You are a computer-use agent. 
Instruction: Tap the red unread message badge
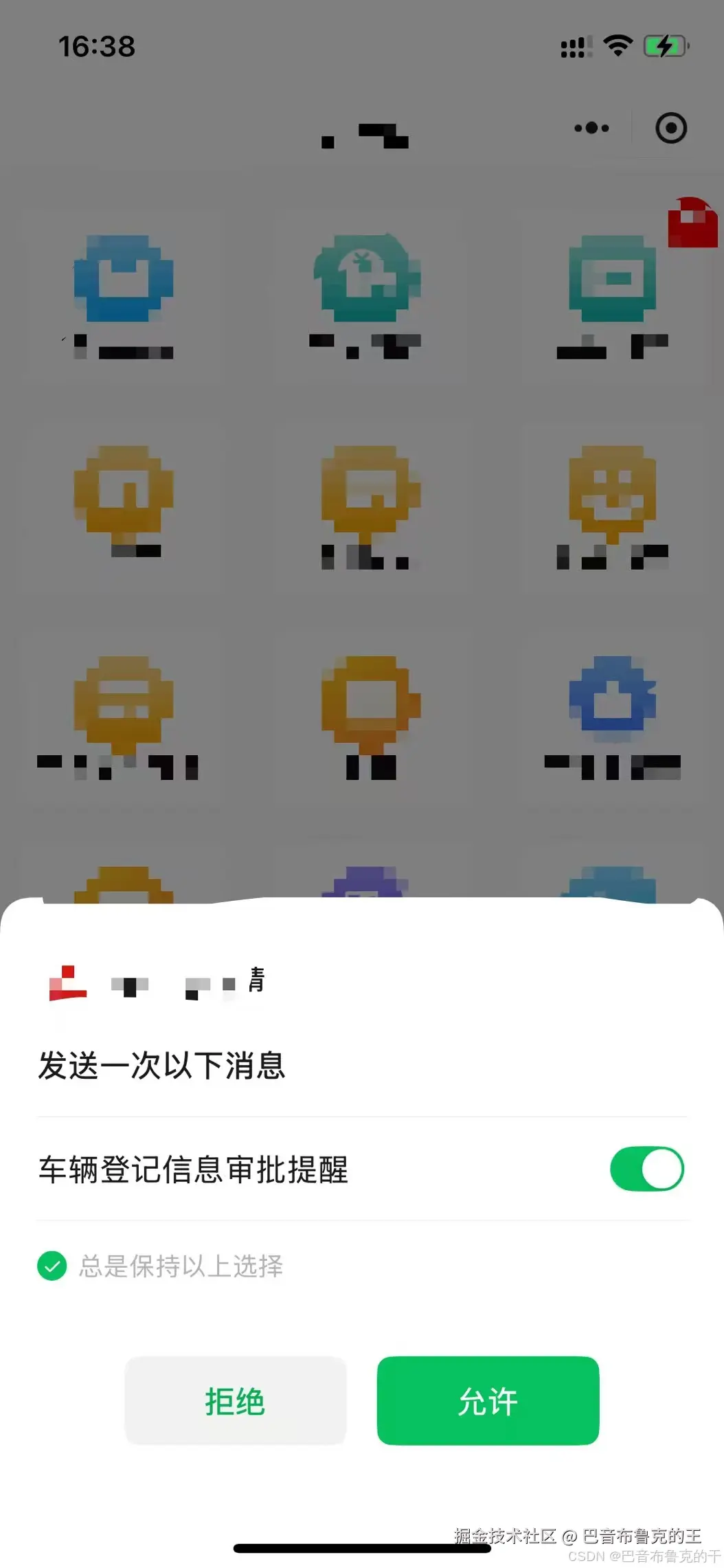pyautogui.click(x=694, y=221)
